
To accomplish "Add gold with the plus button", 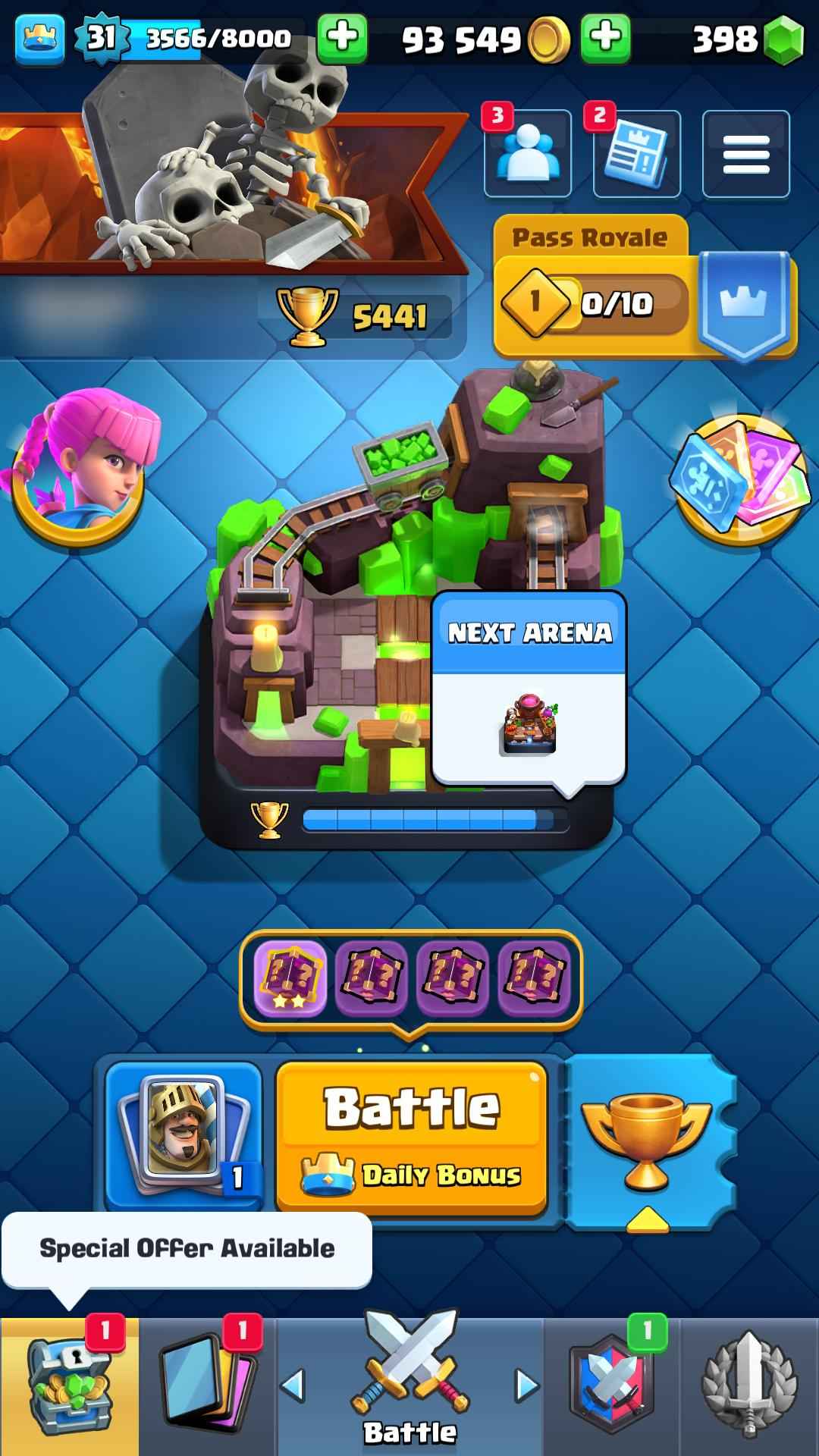I will [x=605, y=38].
